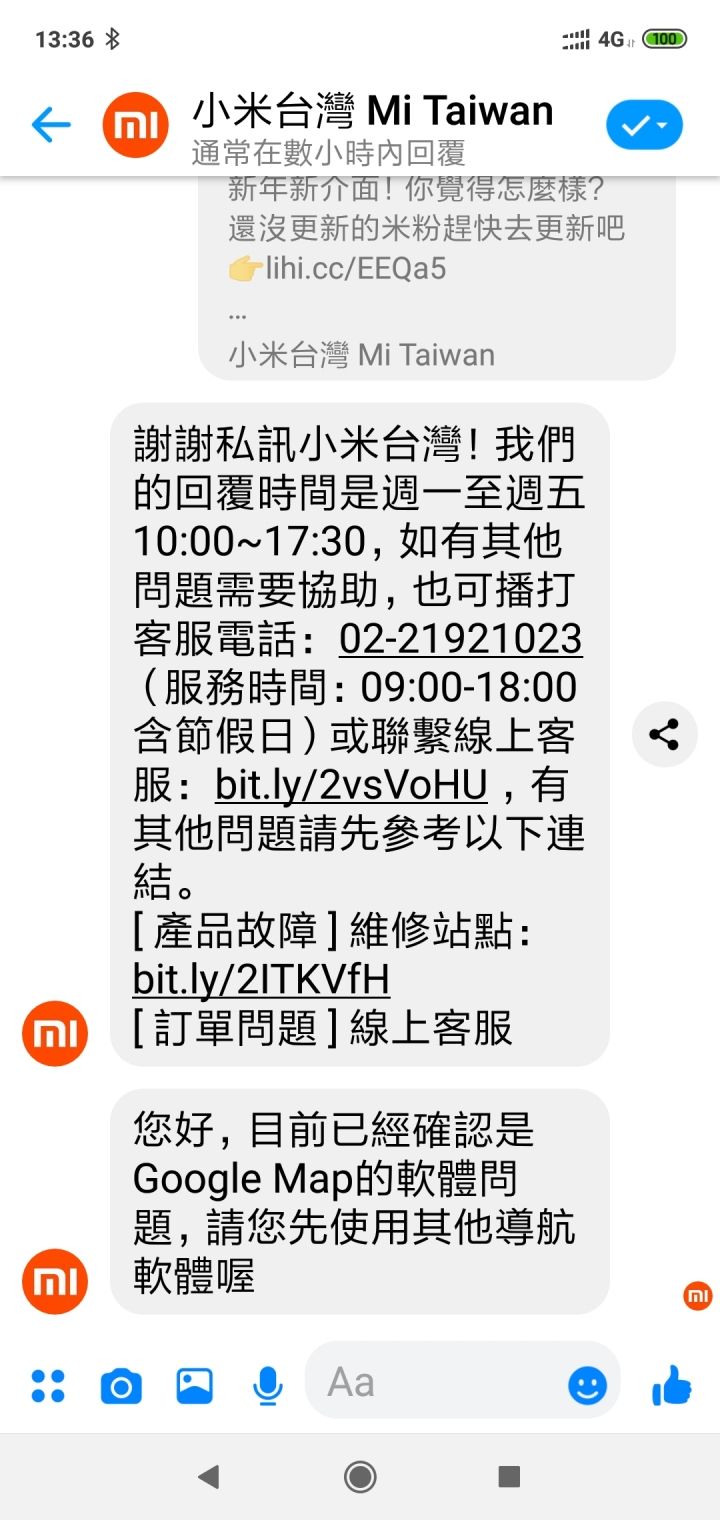Record a voice message with the microphone

[x=266, y=1385]
